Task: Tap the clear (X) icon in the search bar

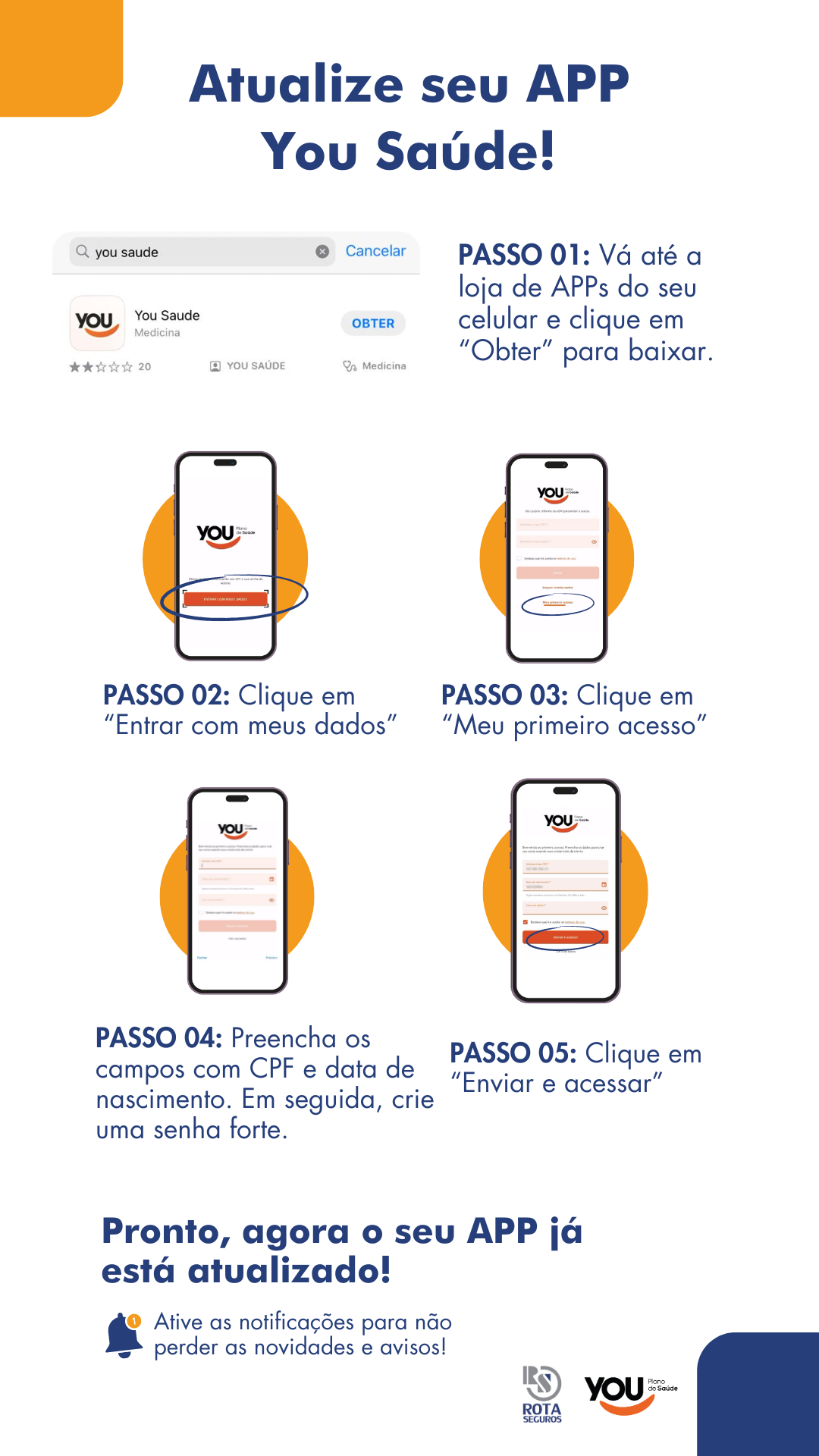Action: [x=322, y=251]
